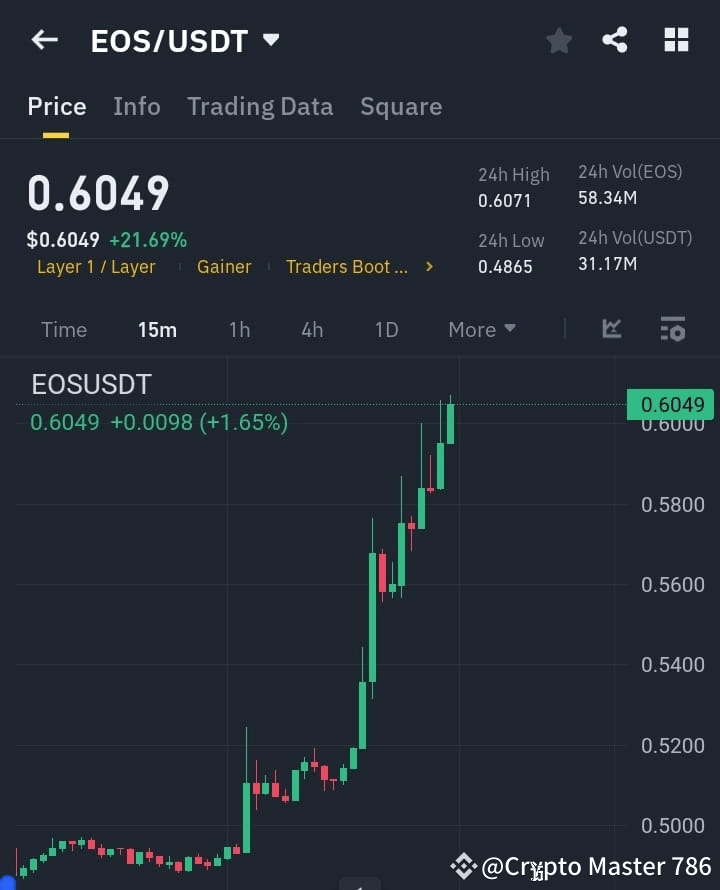Screen dimensions: 720x890
Task: Switch to the Trading Data tab
Action: point(260,106)
